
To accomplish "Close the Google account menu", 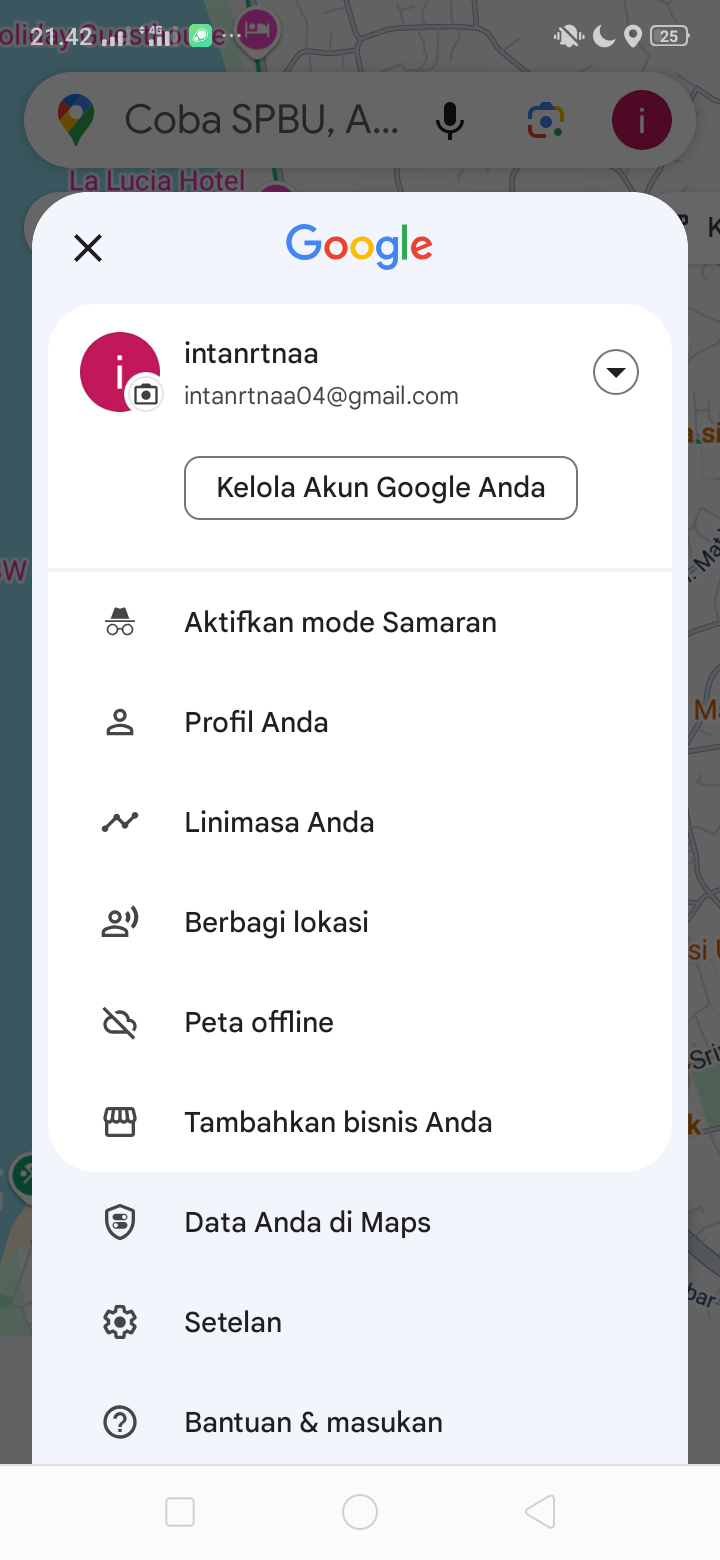I will [x=88, y=248].
